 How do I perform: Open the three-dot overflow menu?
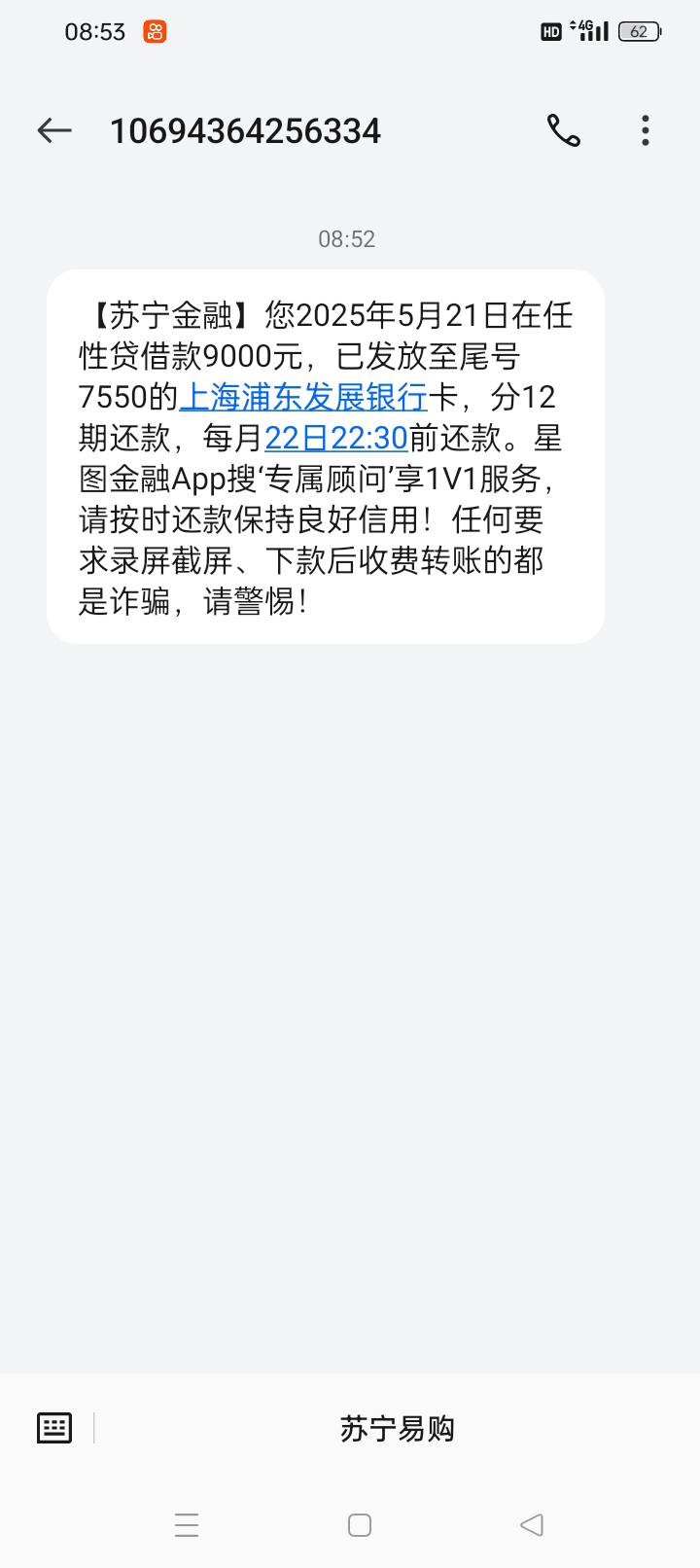[646, 130]
